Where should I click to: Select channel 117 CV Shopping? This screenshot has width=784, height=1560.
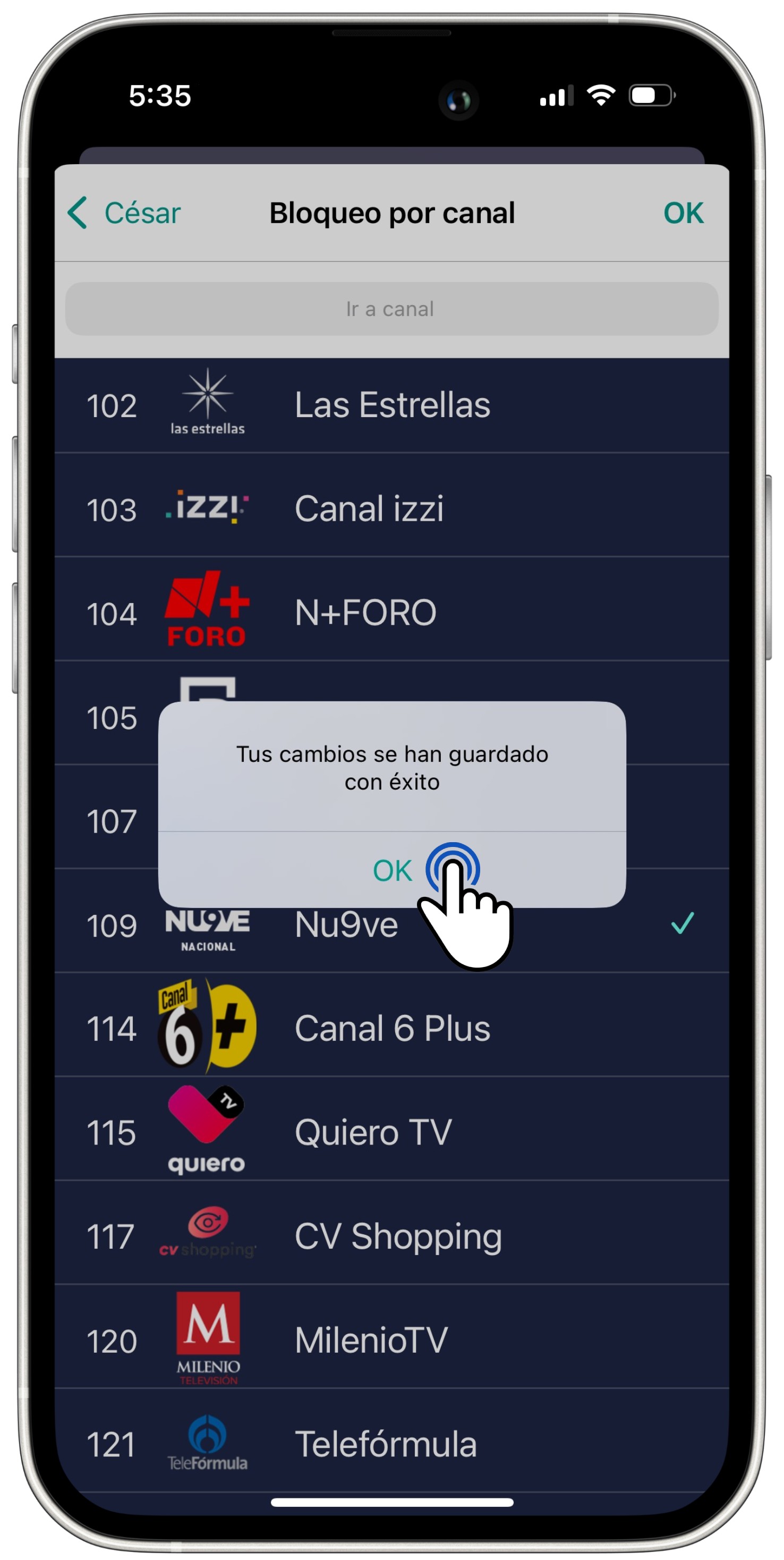[391, 1236]
